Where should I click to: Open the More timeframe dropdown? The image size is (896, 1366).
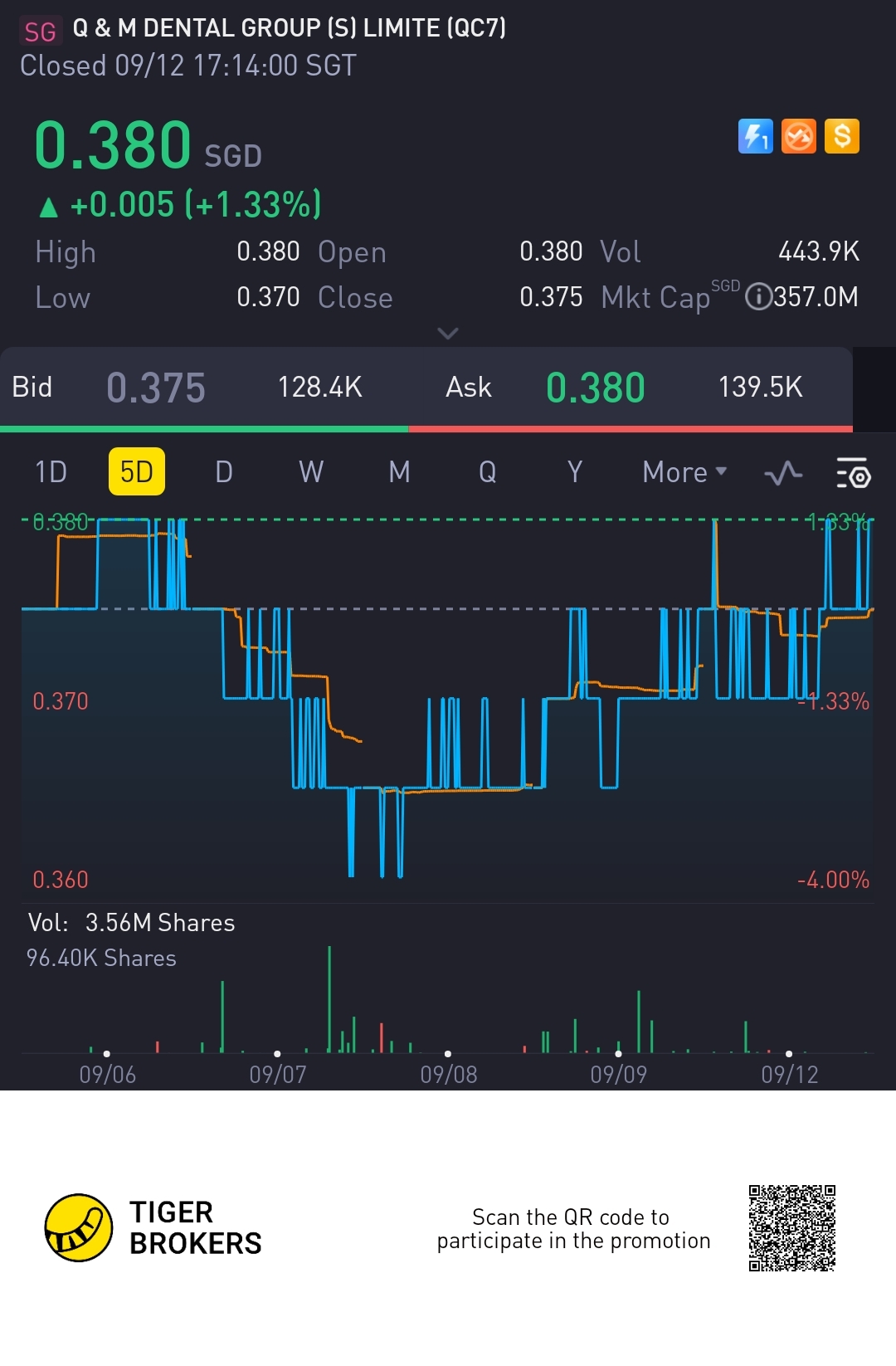[x=684, y=472]
